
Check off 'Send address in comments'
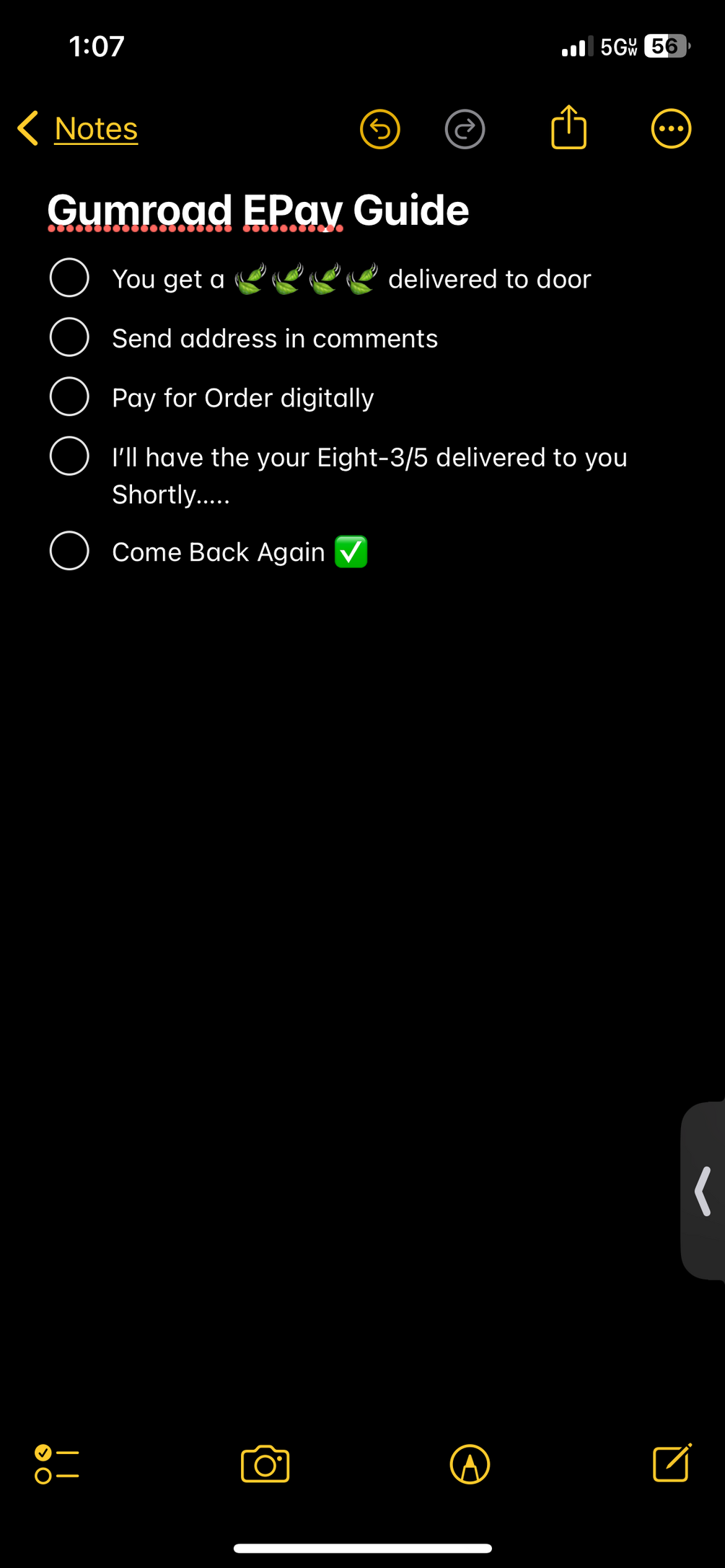click(69, 337)
